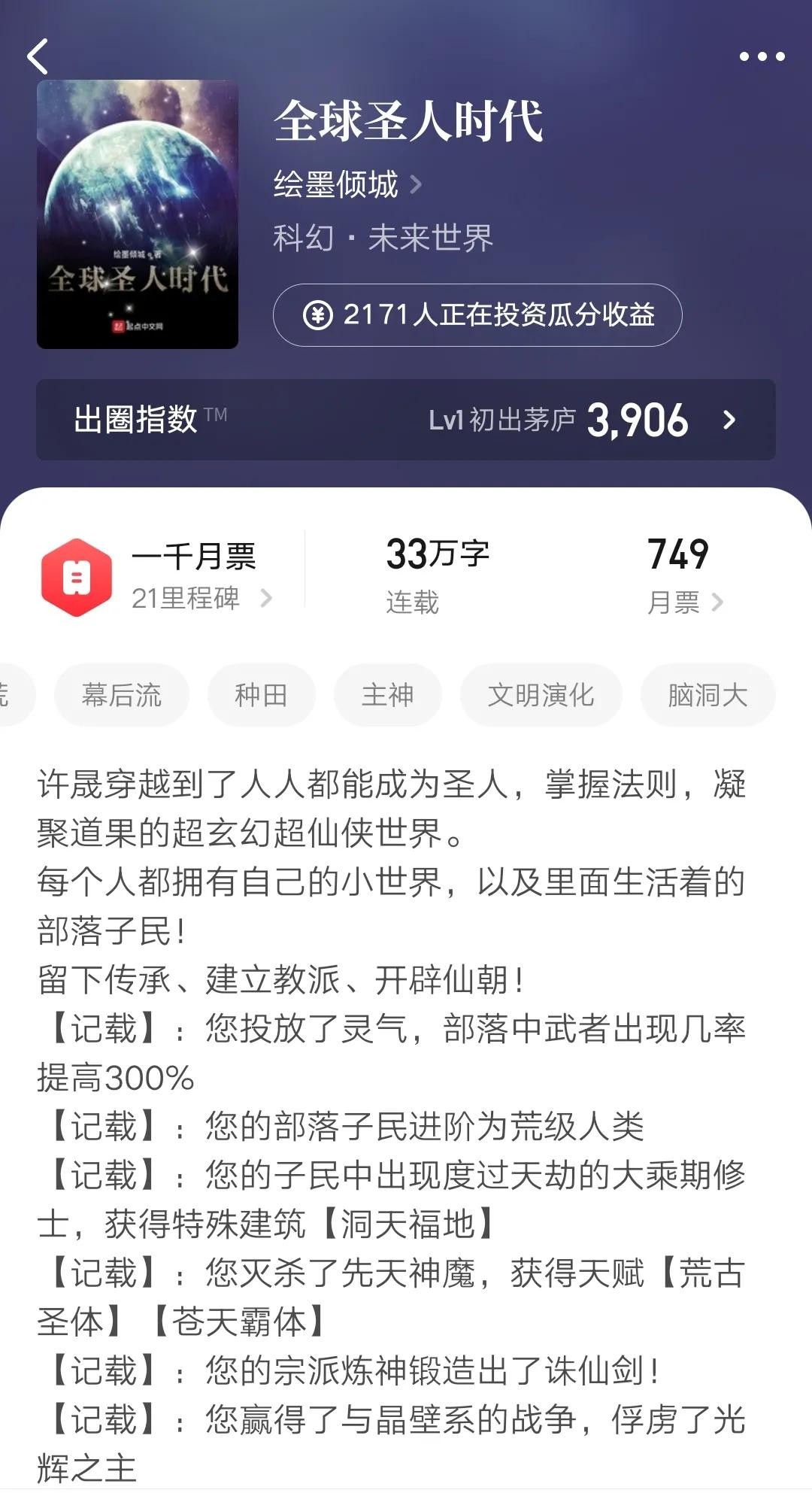Viewport: 812px width, 1493px height.
Task: View the 21里程碑 milestones
Action: tap(200, 599)
